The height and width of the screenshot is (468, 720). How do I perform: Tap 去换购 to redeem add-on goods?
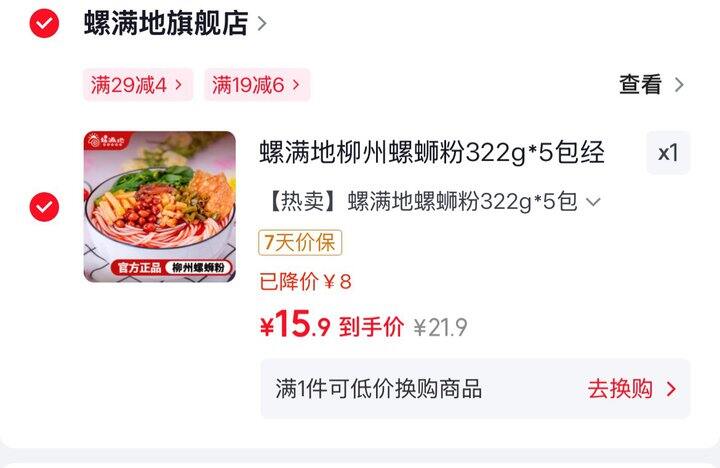coord(631,388)
